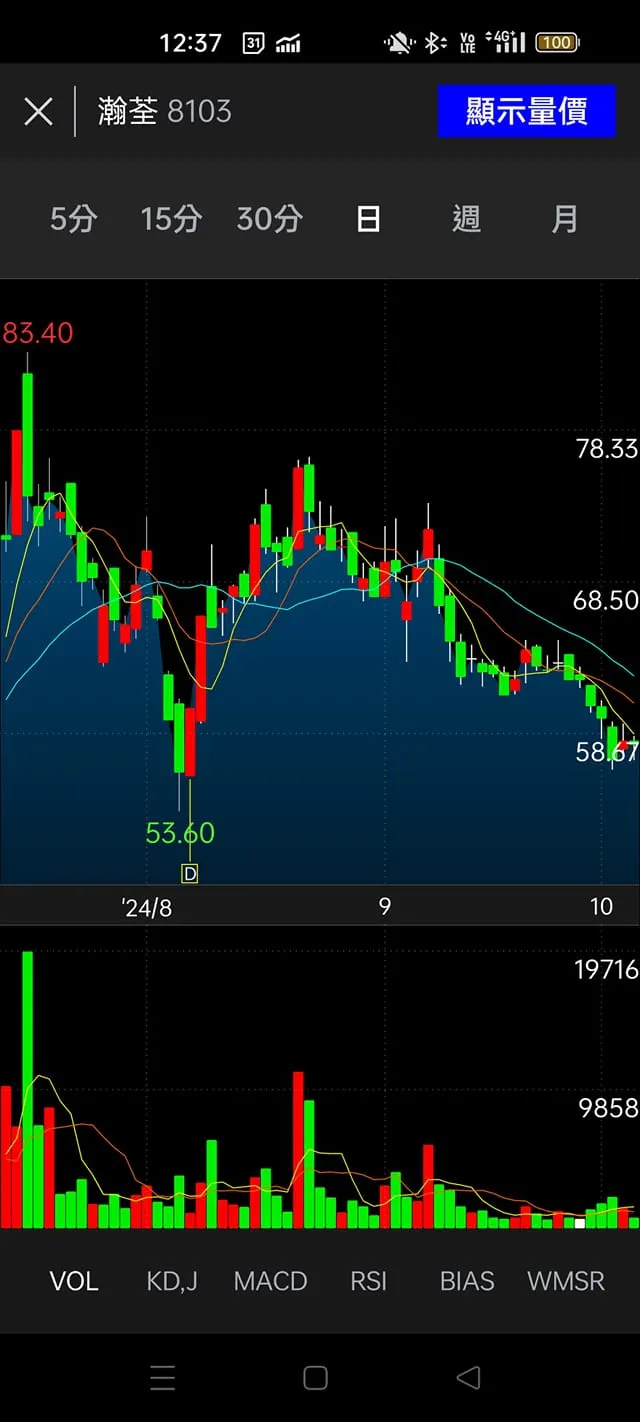
Task: Show the 30分 candlestick chart
Action: tap(269, 219)
